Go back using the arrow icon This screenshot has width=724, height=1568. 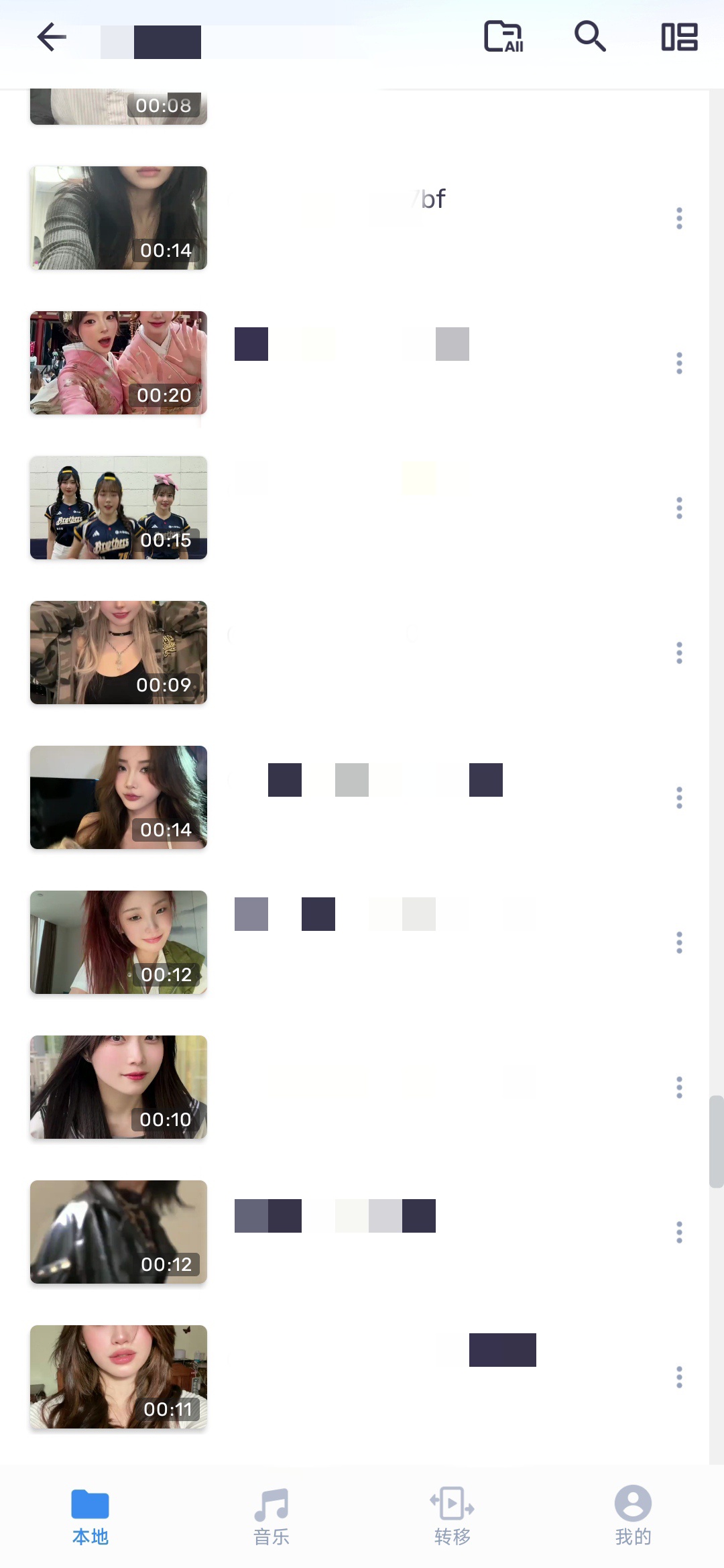click(x=52, y=37)
